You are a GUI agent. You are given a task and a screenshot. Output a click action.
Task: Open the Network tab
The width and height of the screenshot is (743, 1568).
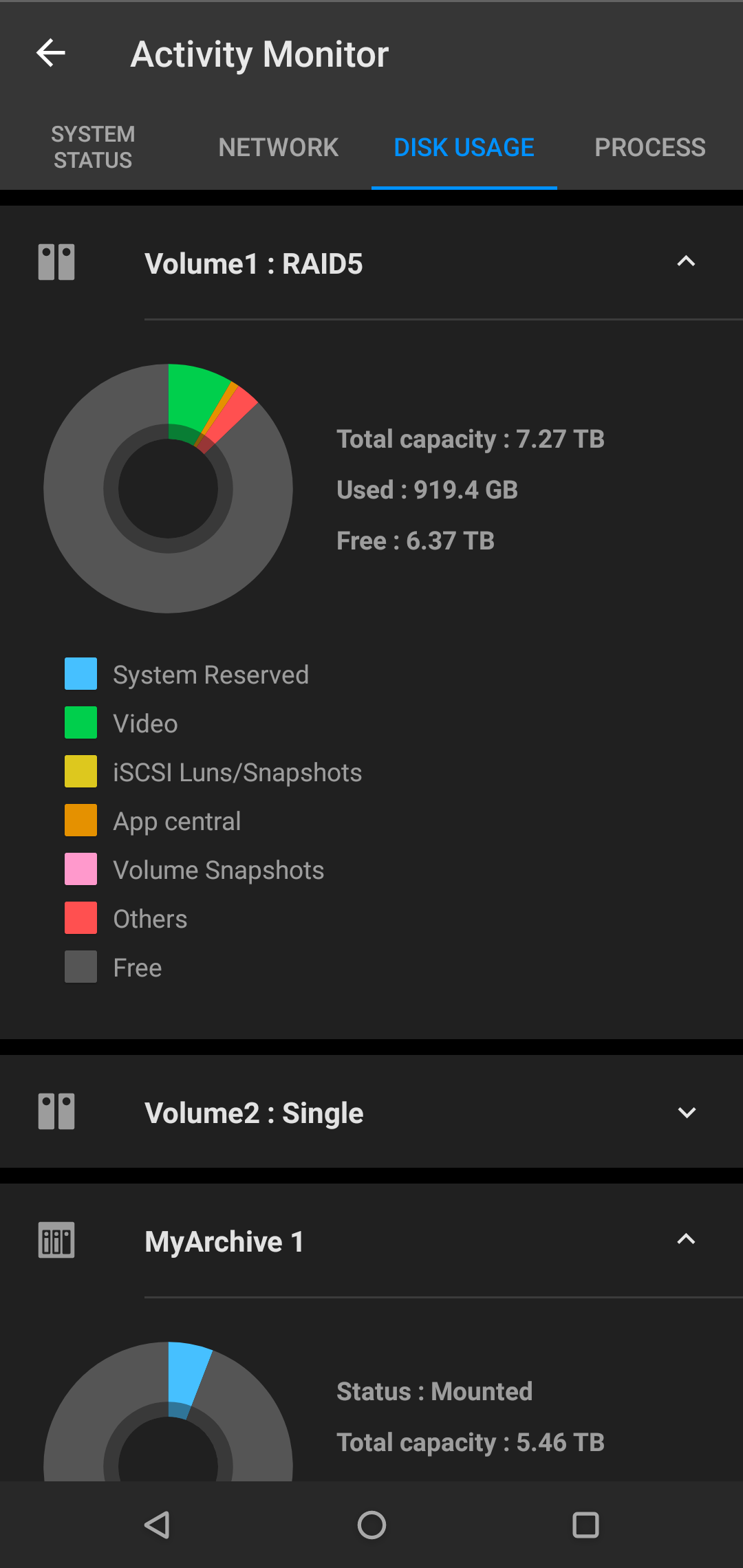pyautogui.click(x=279, y=147)
